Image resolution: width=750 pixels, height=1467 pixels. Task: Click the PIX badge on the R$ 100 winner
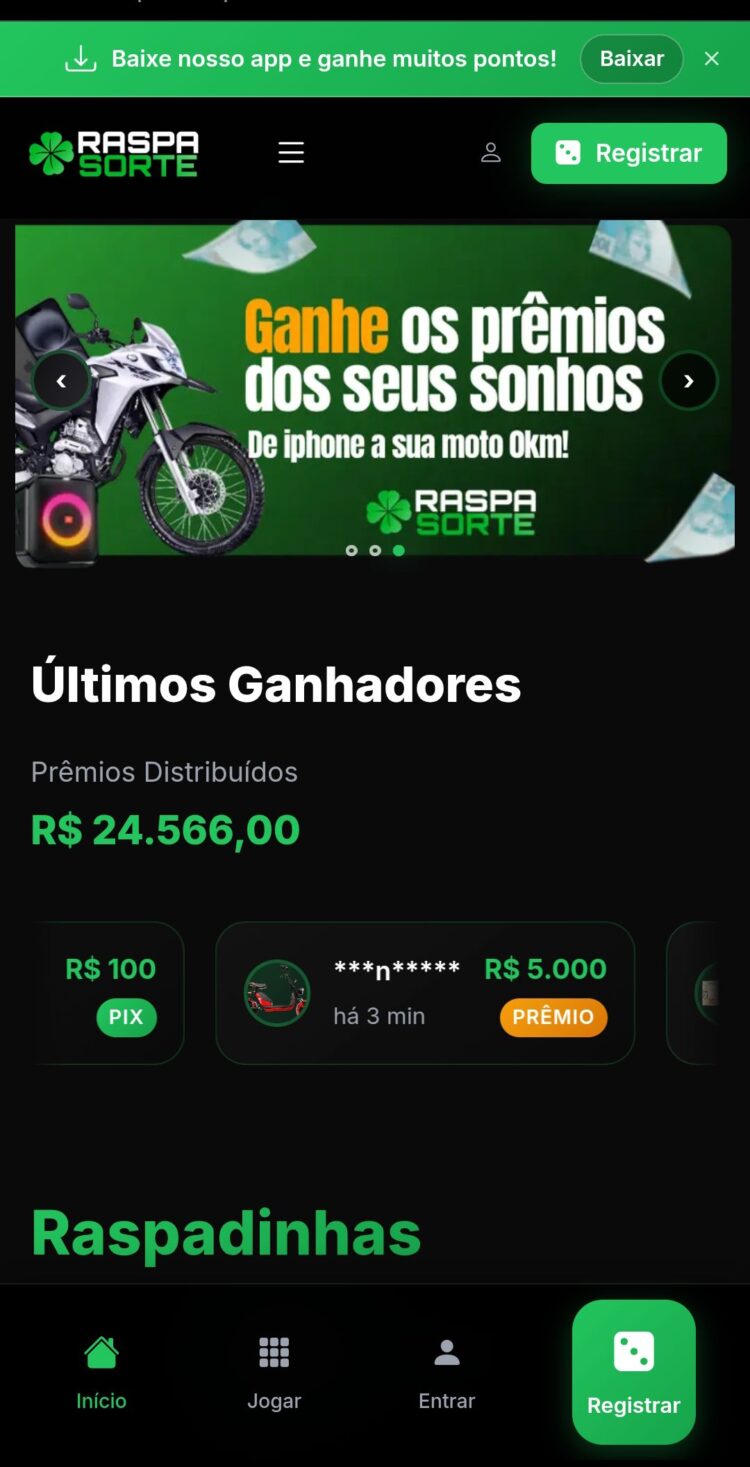click(126, 1017)
